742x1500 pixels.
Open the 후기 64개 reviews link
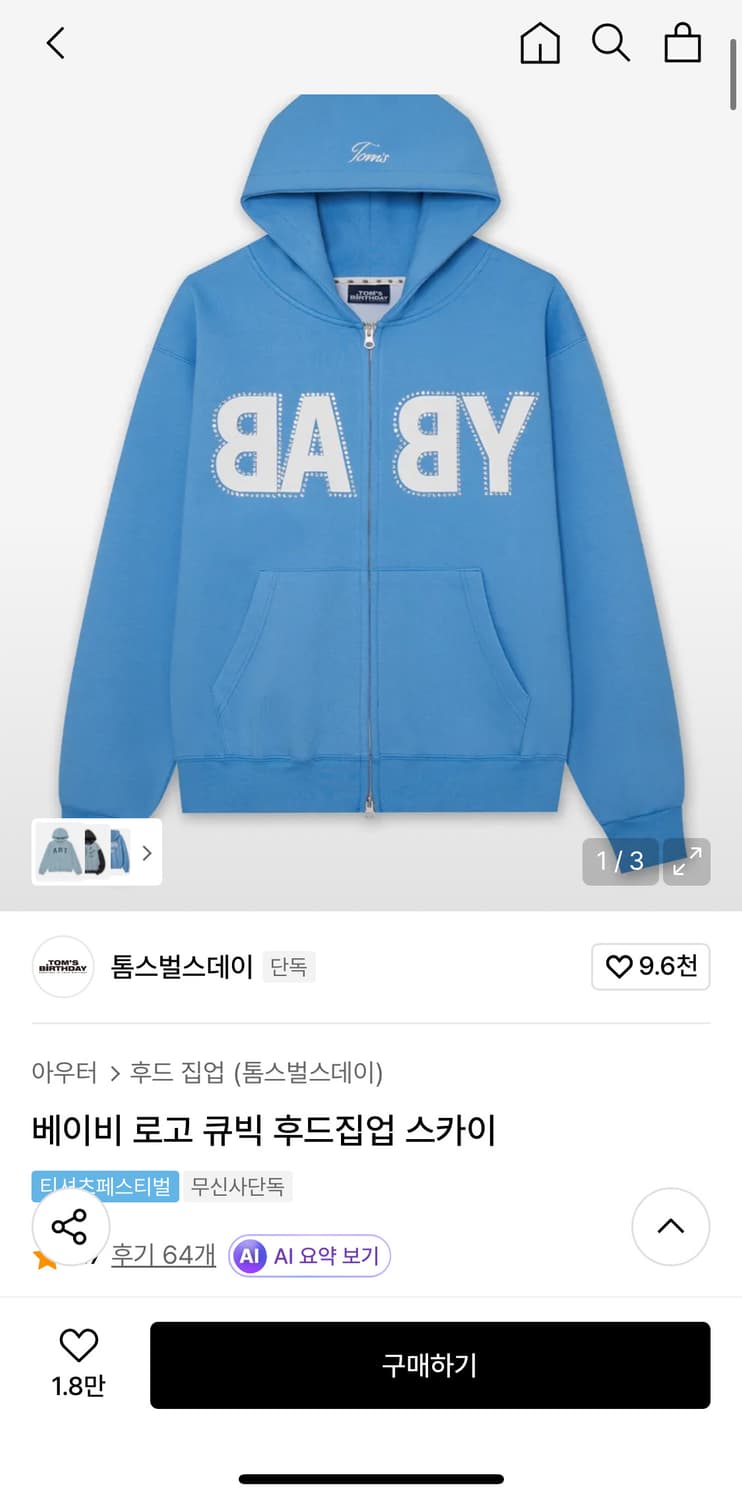point(163,1254)
